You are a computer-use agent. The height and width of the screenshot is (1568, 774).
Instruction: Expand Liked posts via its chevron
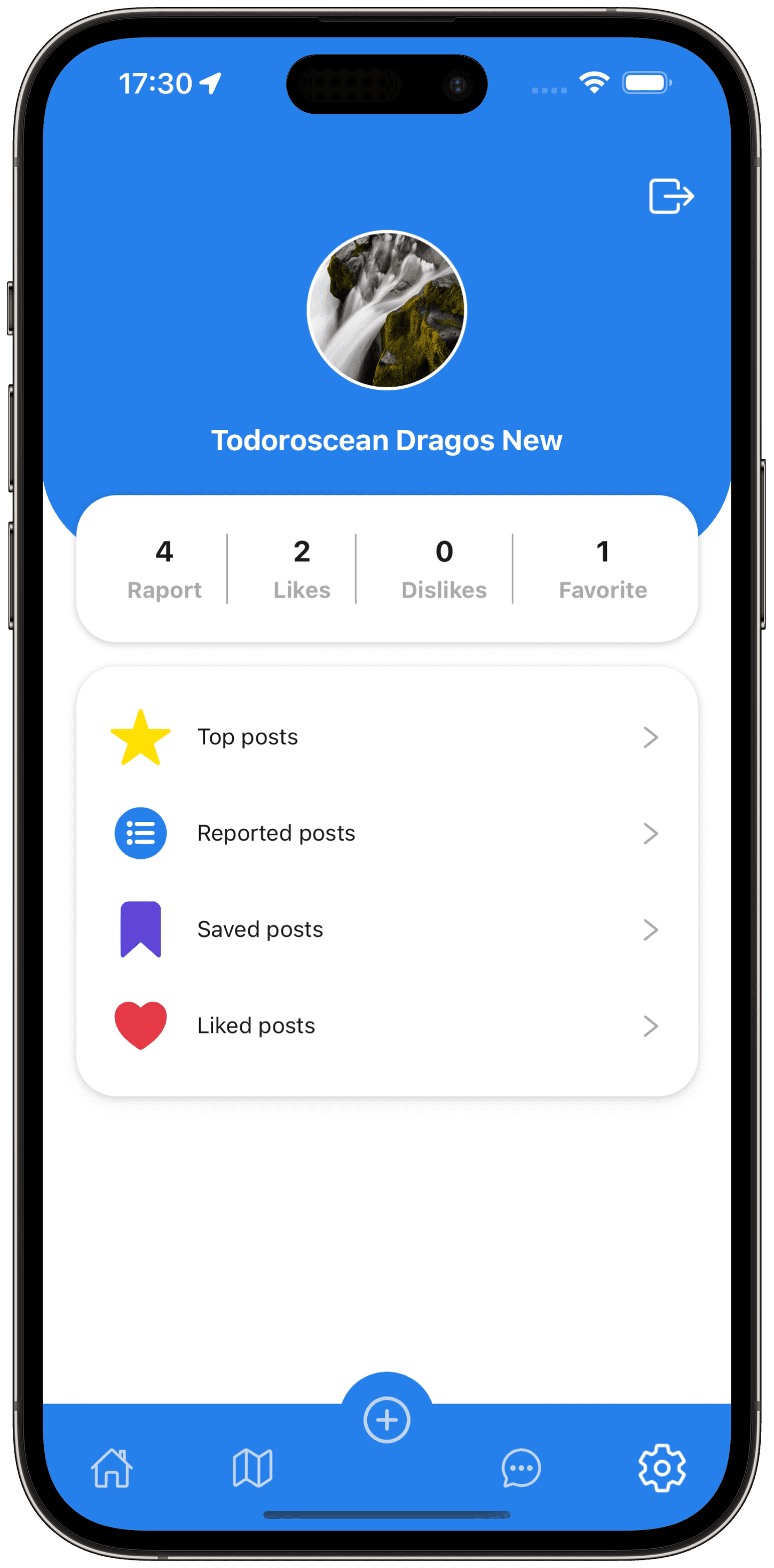[652, 1025]
